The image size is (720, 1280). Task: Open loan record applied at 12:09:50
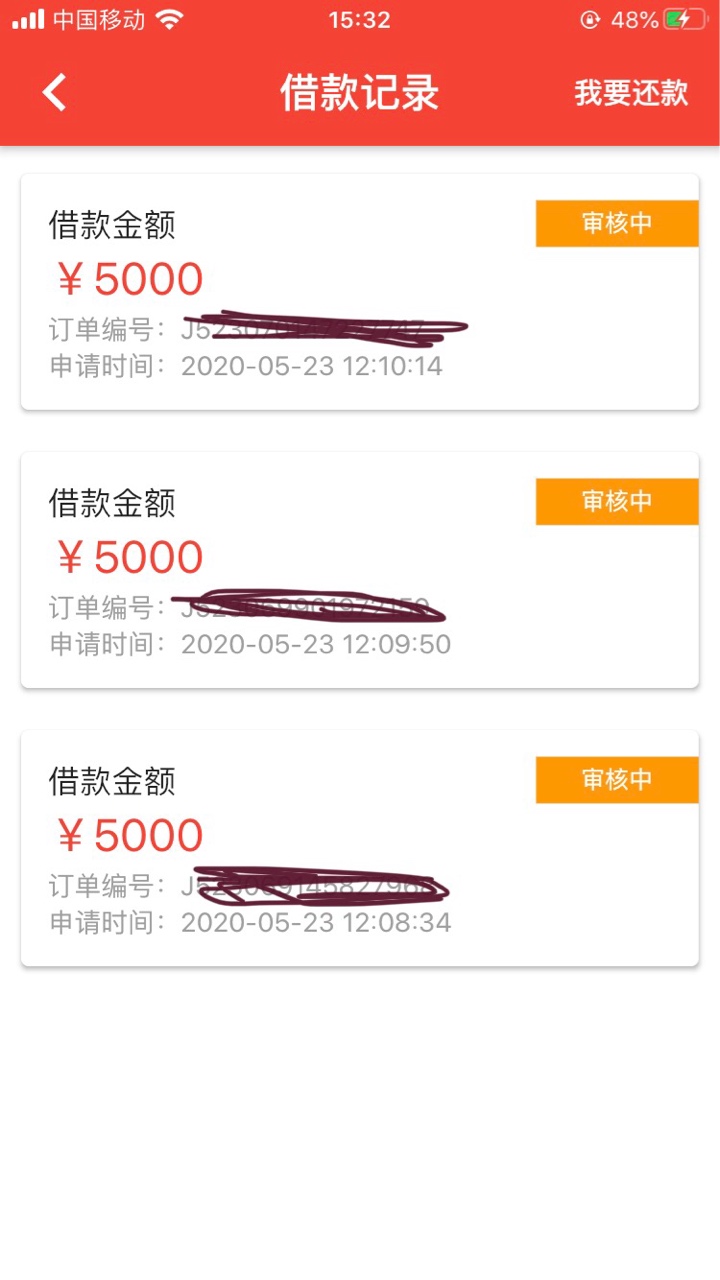coord(360,570)
